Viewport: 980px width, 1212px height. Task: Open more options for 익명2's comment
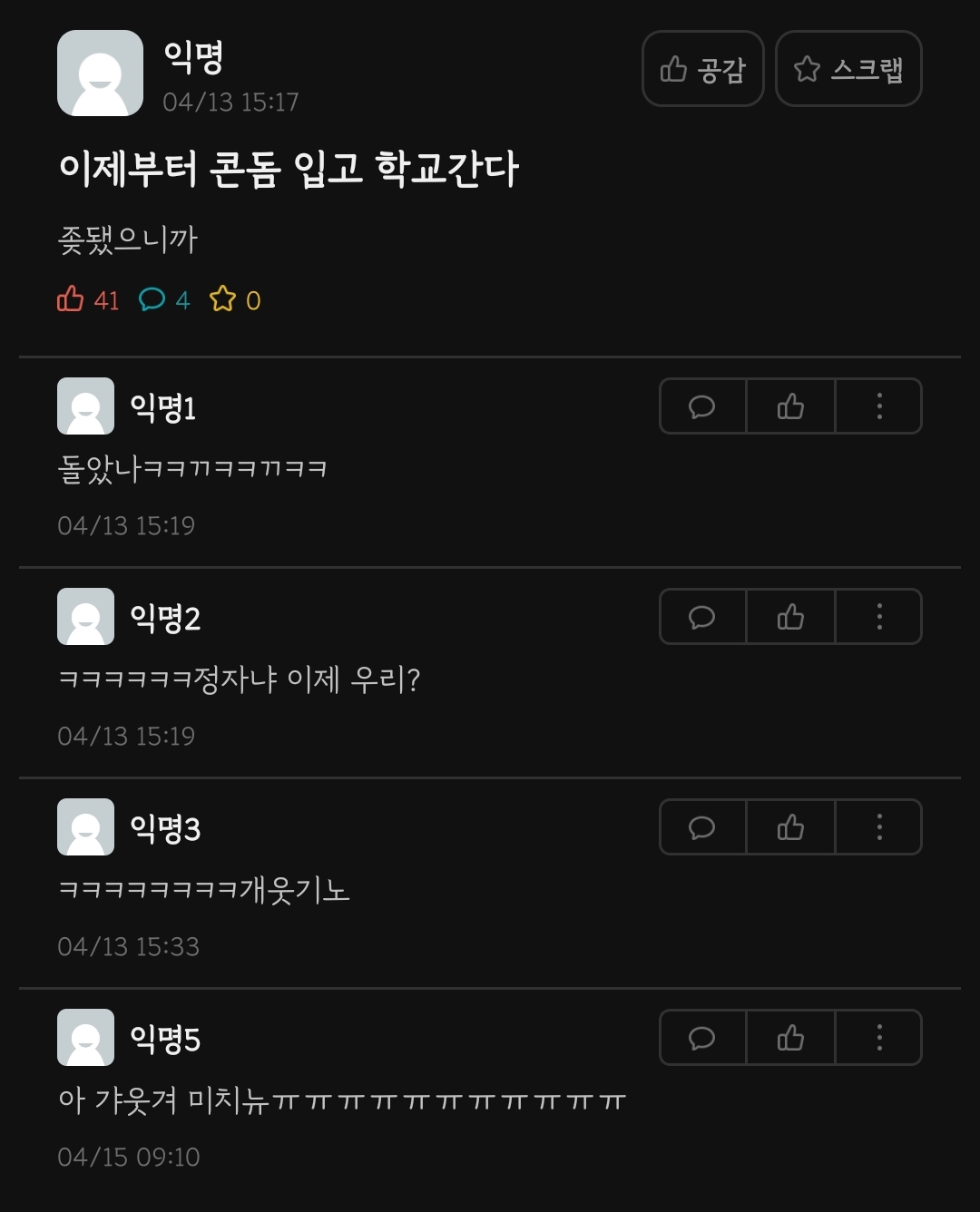coord(878,617)
